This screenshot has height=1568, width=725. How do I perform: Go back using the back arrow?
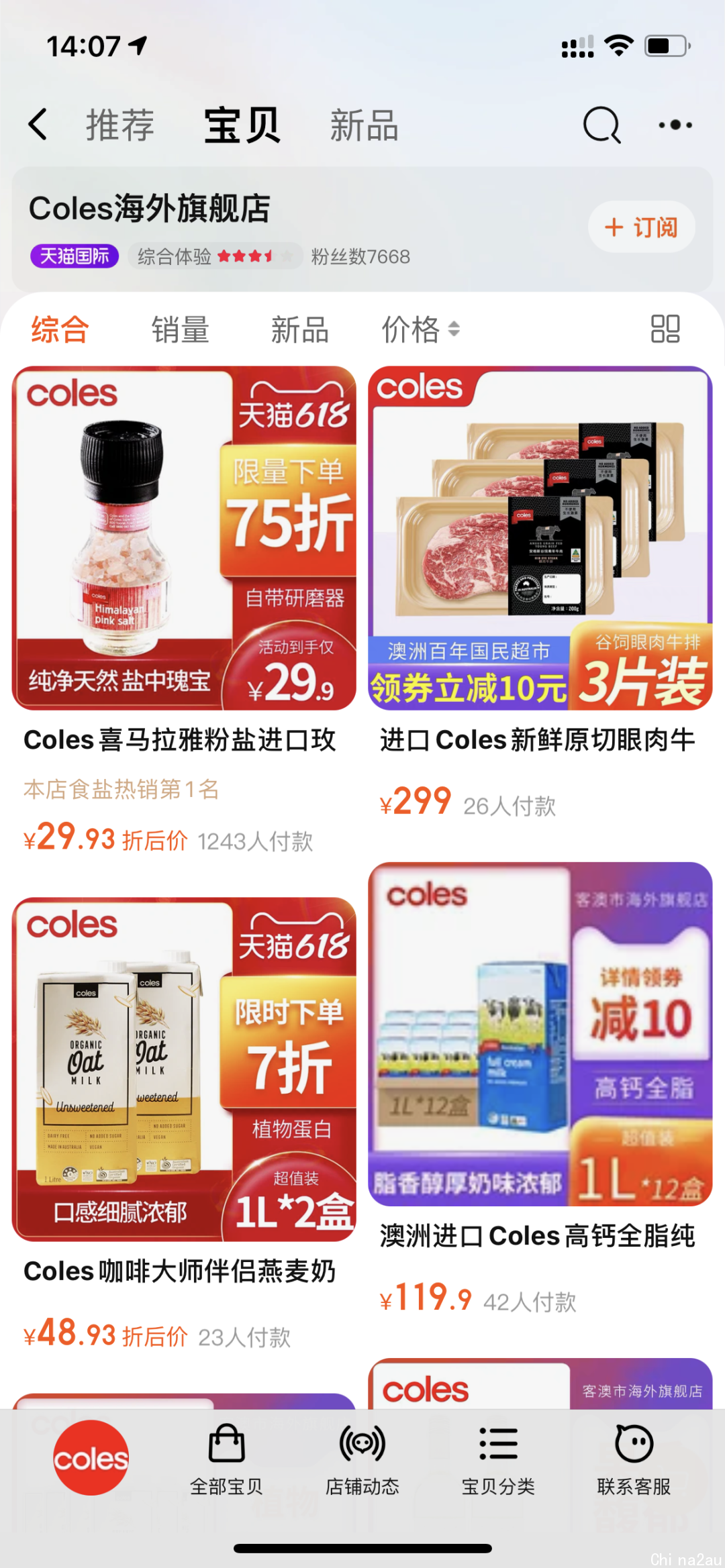tap(38, 125)
